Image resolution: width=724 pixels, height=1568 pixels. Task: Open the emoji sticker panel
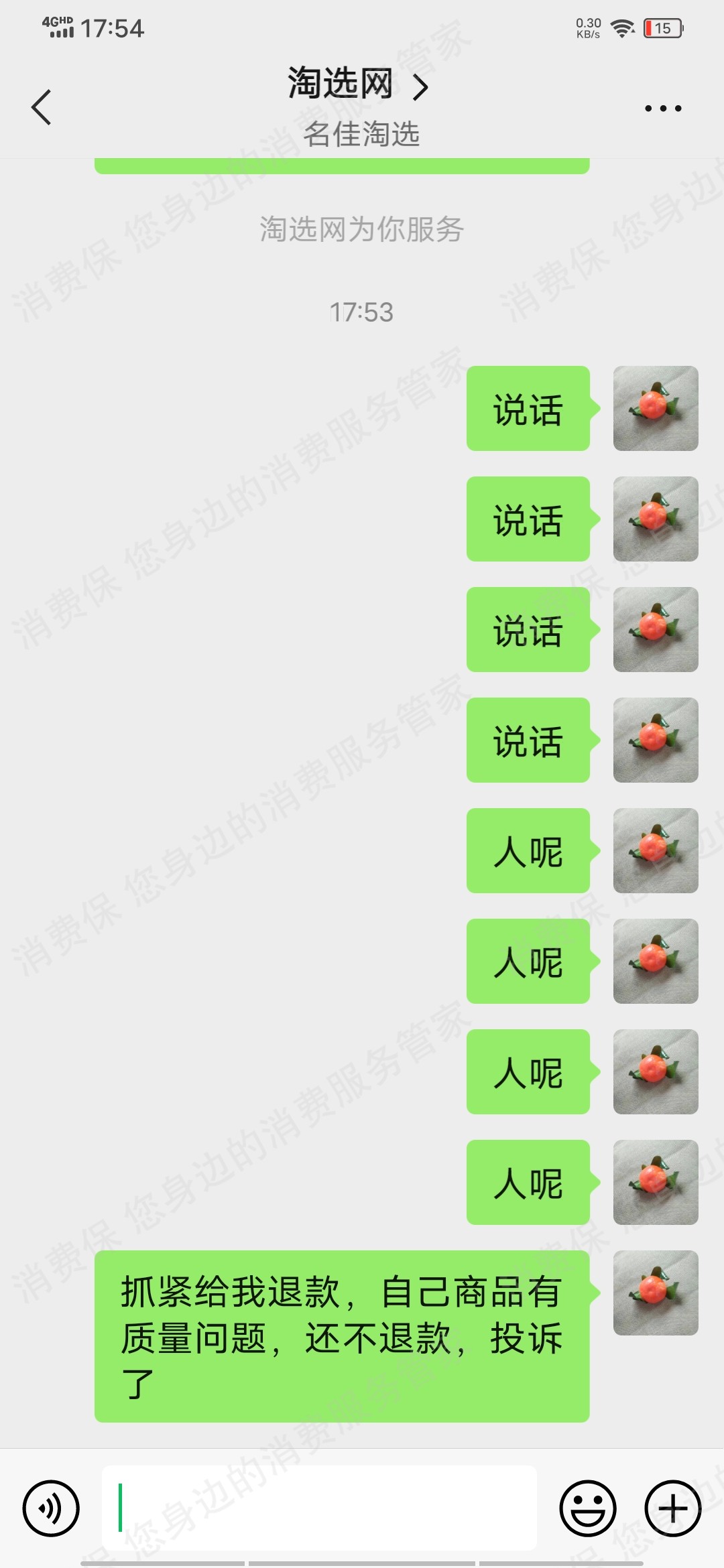[x=588, y=1508]
